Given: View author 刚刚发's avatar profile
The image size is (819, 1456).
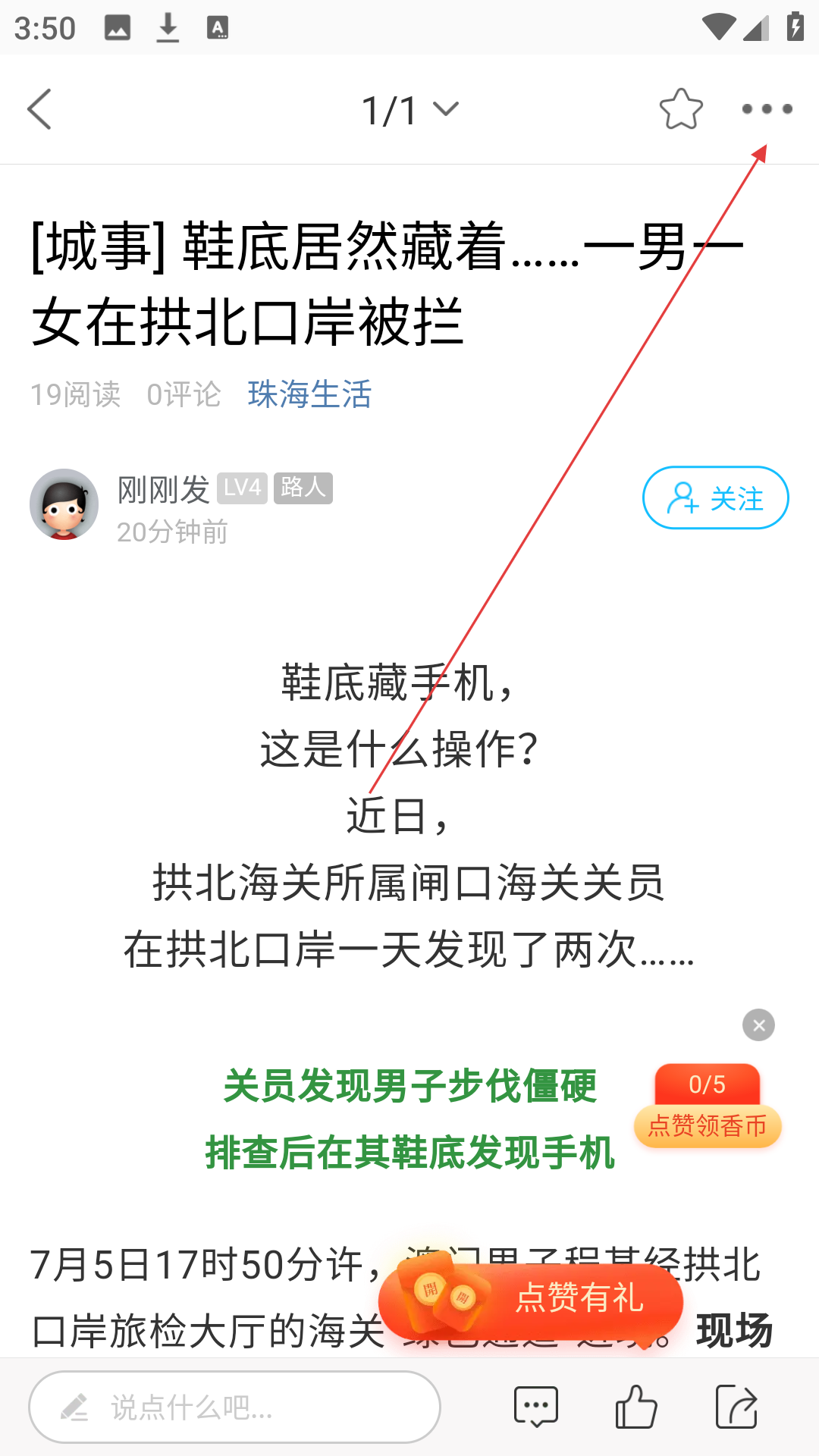Looking at the screenshot, I should click(64, 504).
